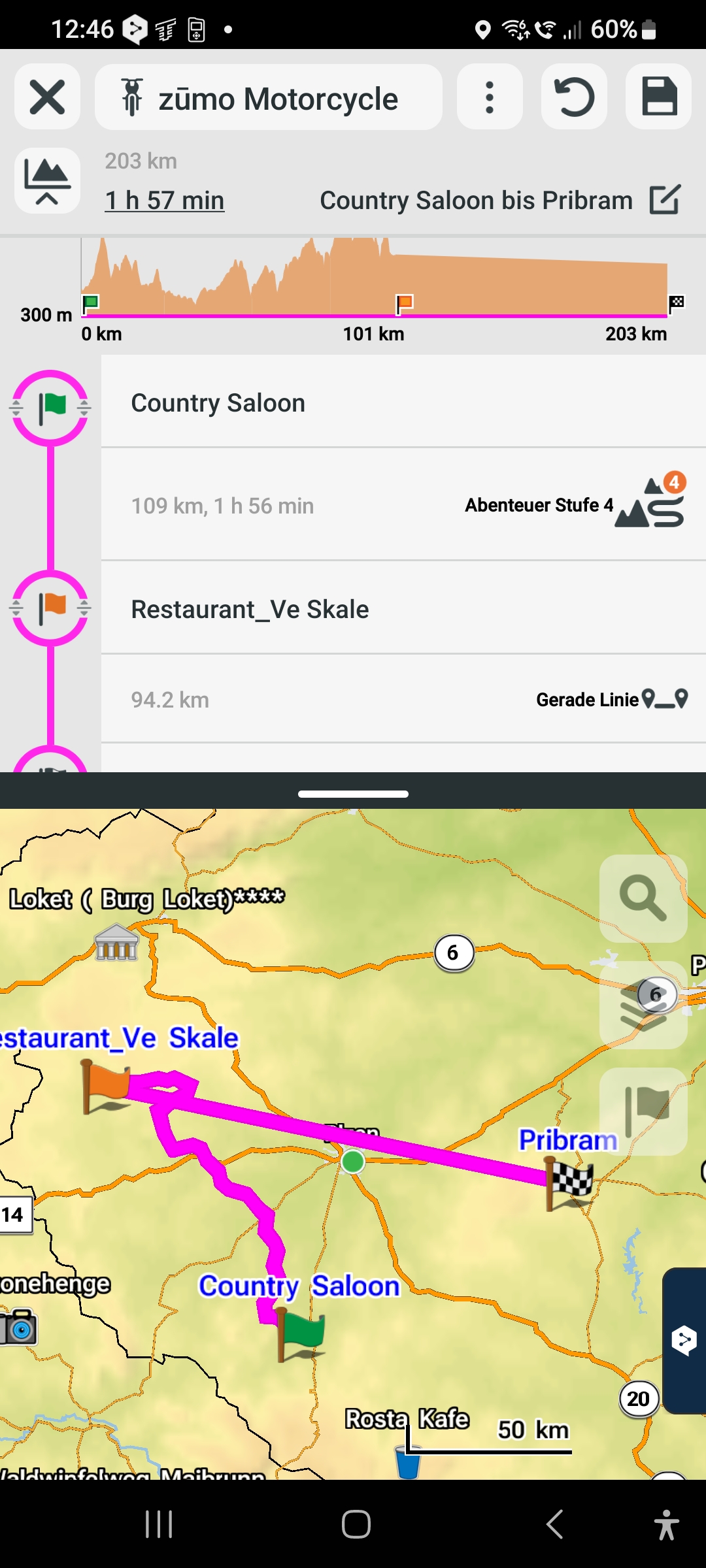Collapse the elevation profile chart
Viewport: 706px width, 1568px height.
click(x=47, y=181)
